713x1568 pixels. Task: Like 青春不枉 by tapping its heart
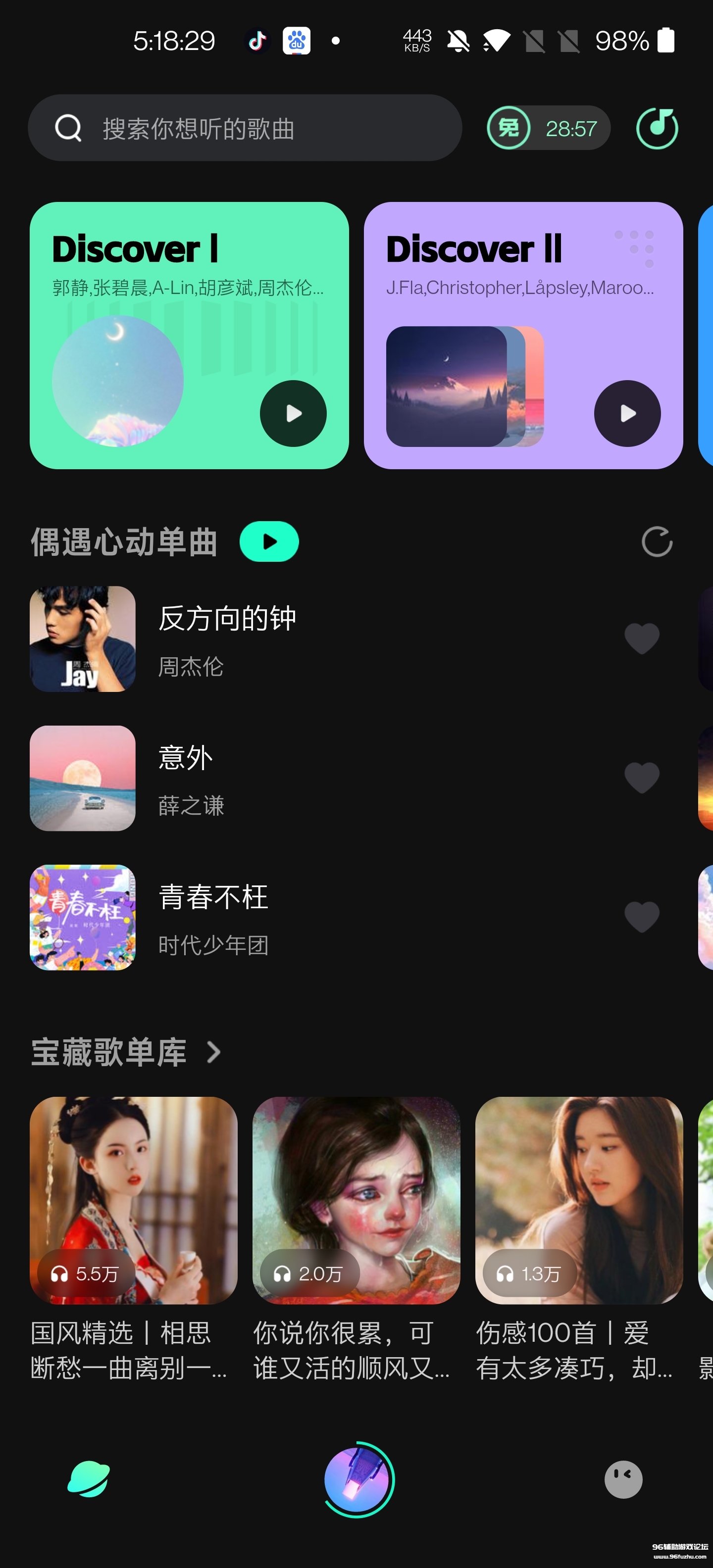click(x=642, y=918)
